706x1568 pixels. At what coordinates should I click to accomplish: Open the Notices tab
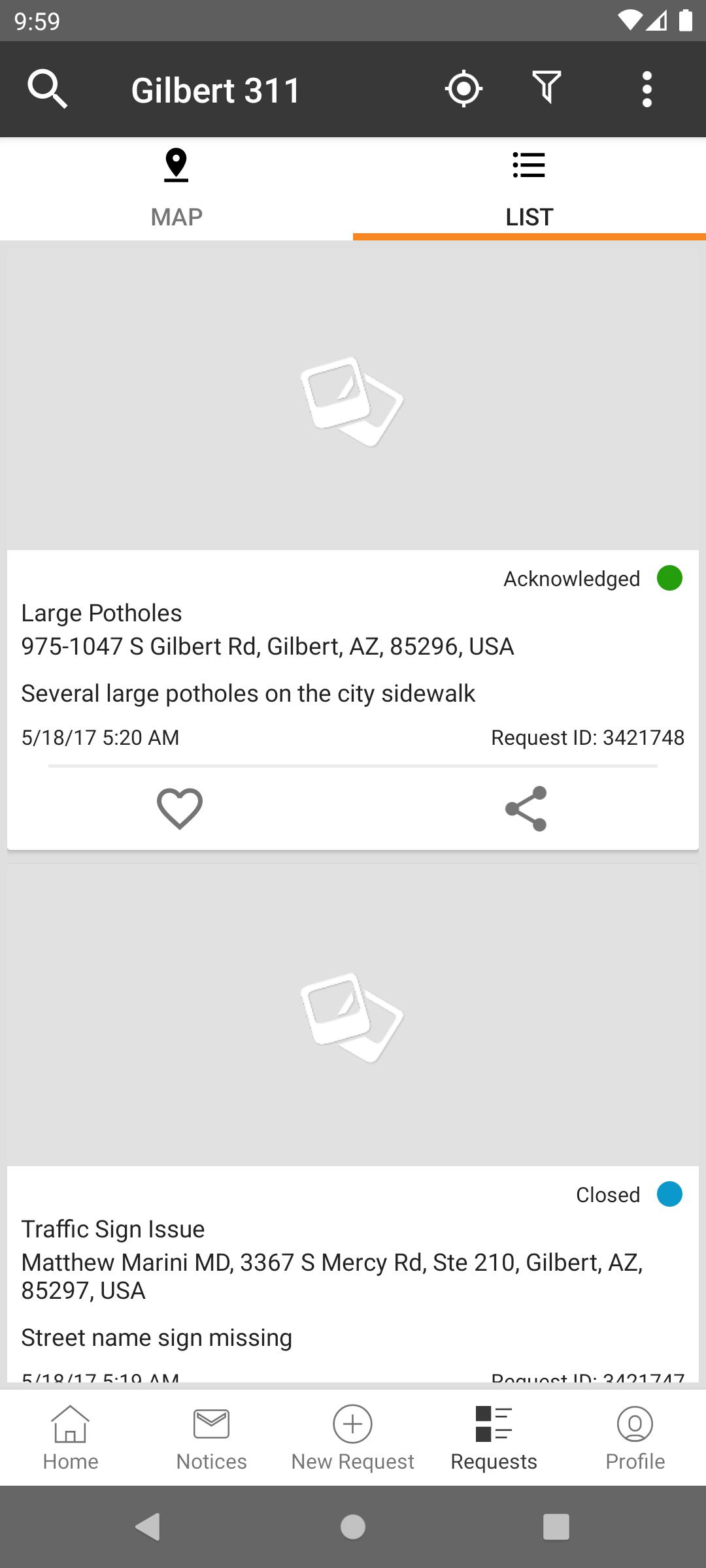212,1437
